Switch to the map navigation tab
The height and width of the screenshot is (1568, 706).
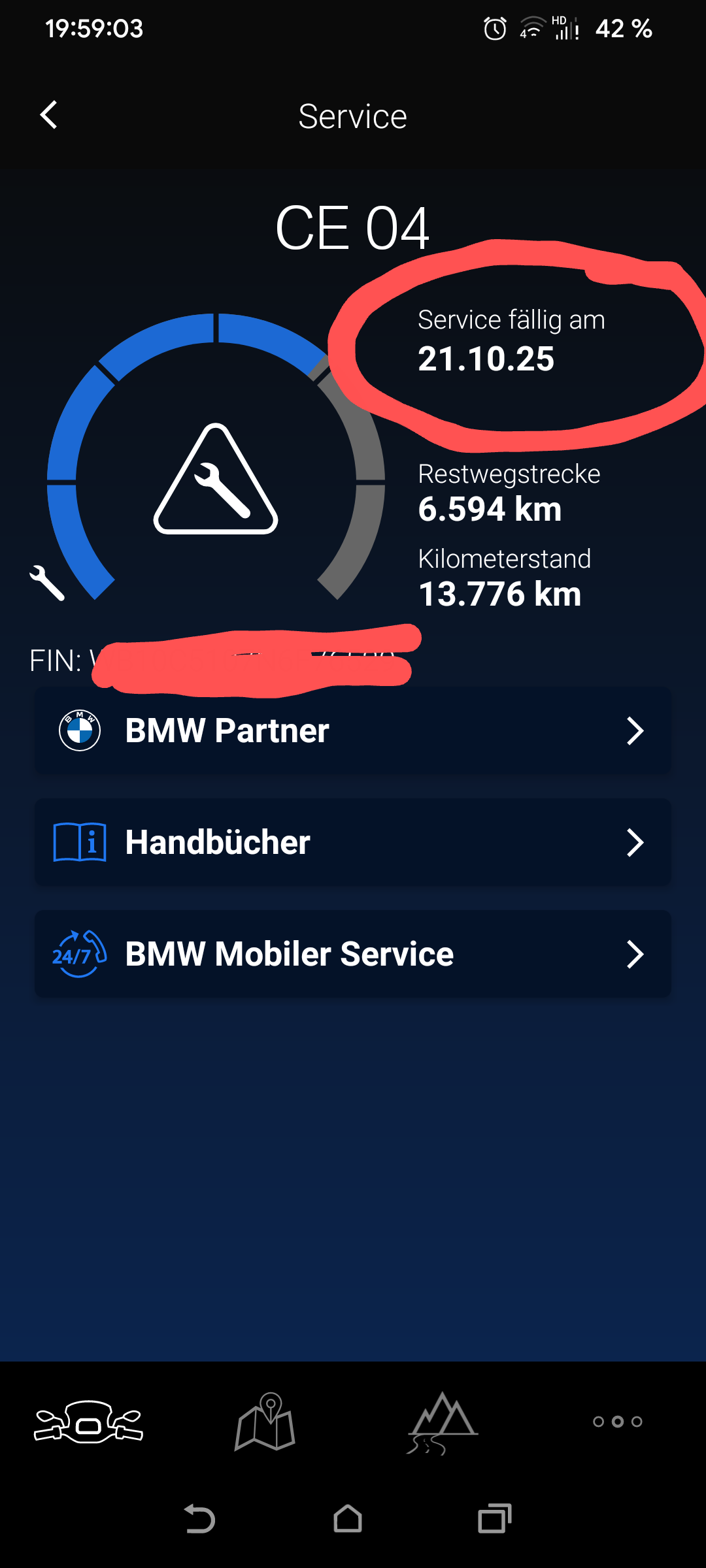(265, 1421)
